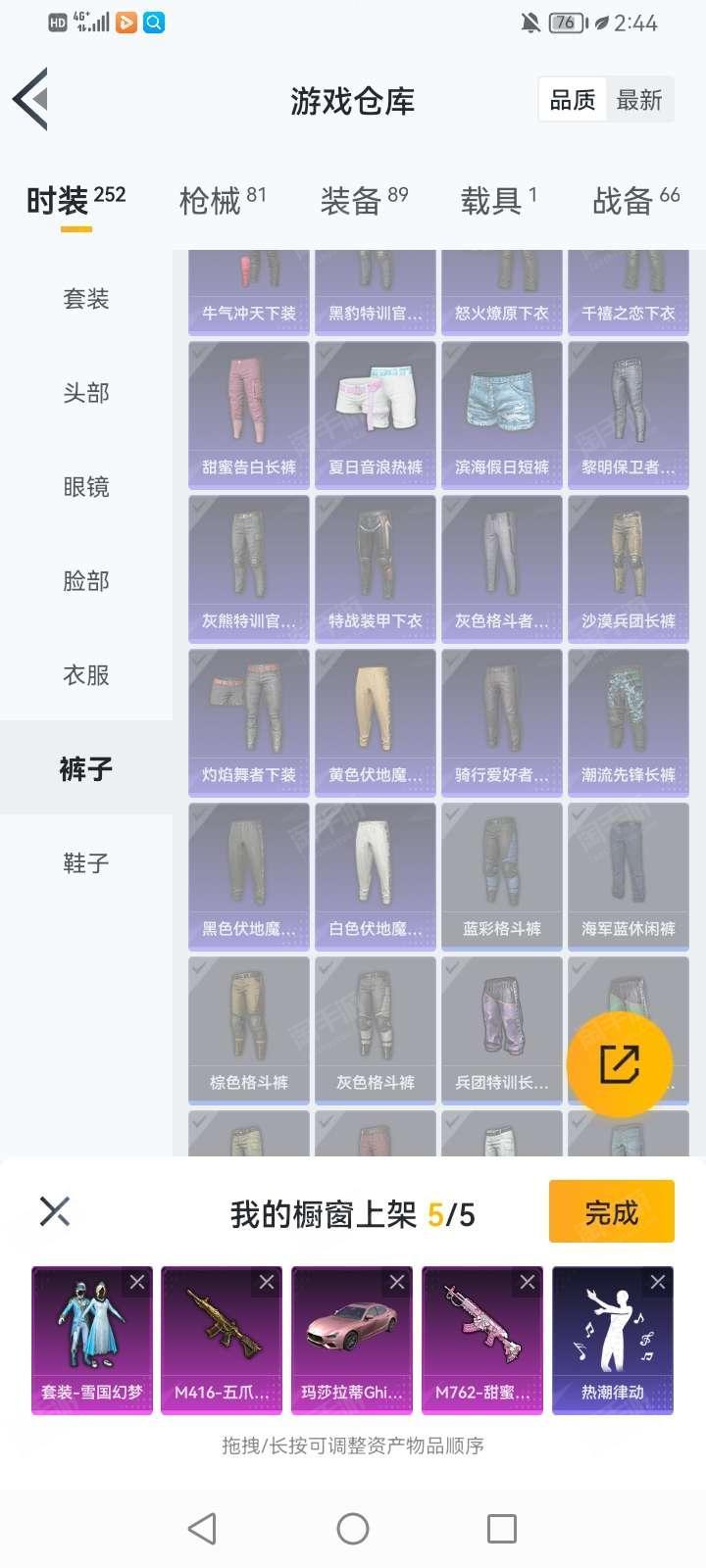Confirm showcase with 完成 button
706x1568 pixels.
coord(612,1212)
